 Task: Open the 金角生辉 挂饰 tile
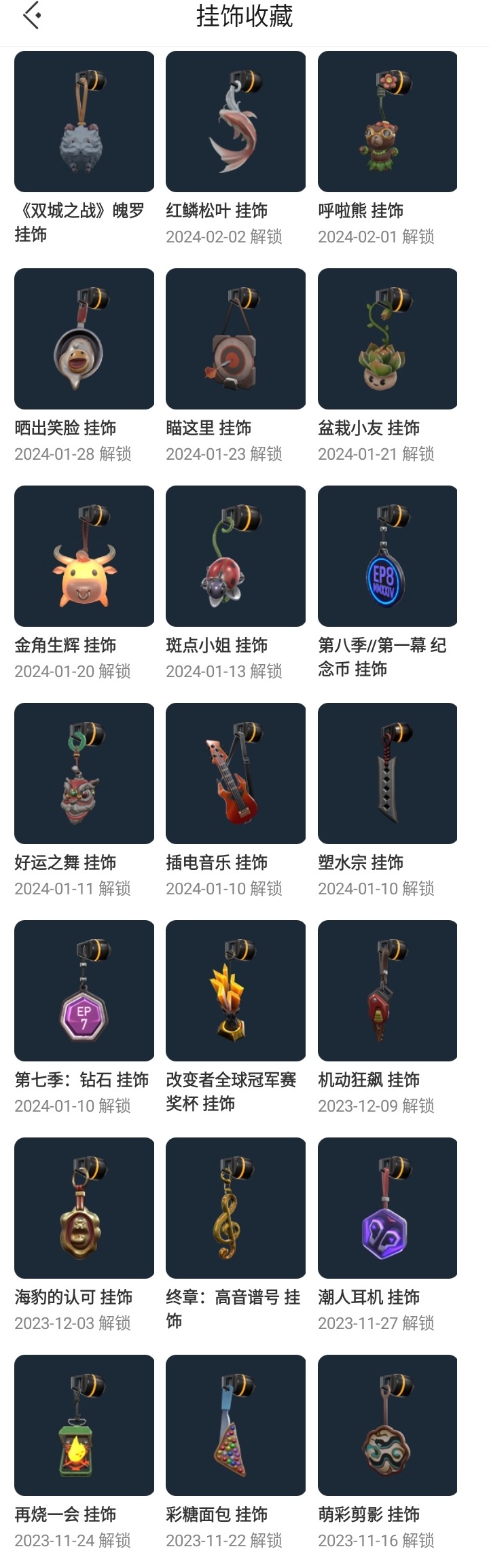(x=84, y=557)
